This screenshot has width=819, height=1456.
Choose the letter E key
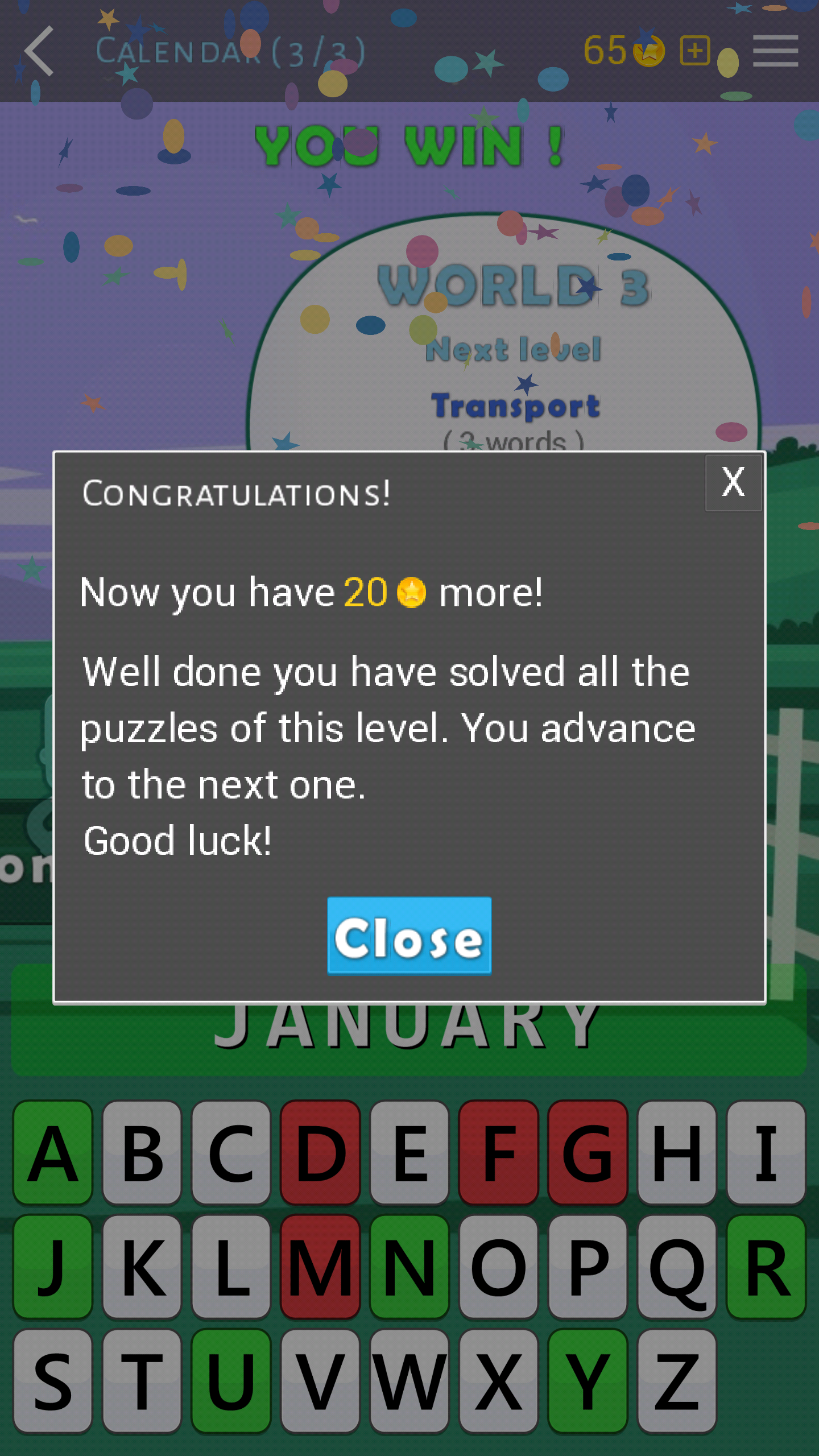tap(409, 1153)
